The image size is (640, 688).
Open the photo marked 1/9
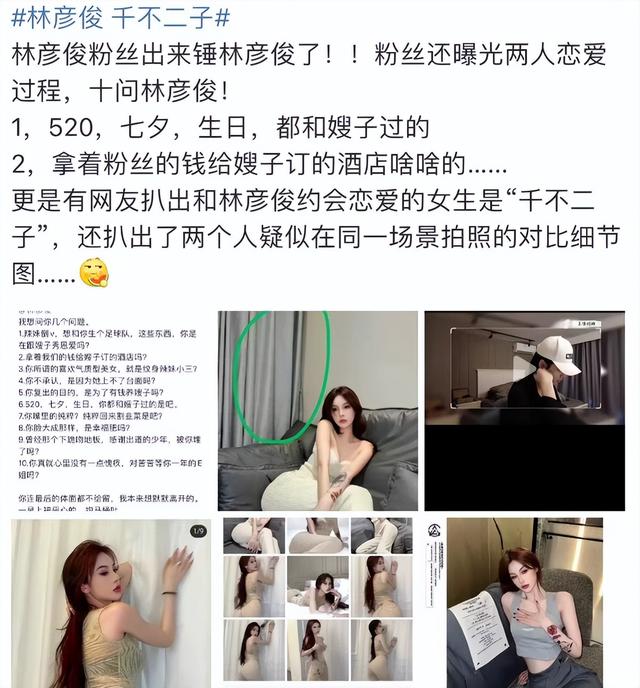pyautogui.click(x=110, y=602)
